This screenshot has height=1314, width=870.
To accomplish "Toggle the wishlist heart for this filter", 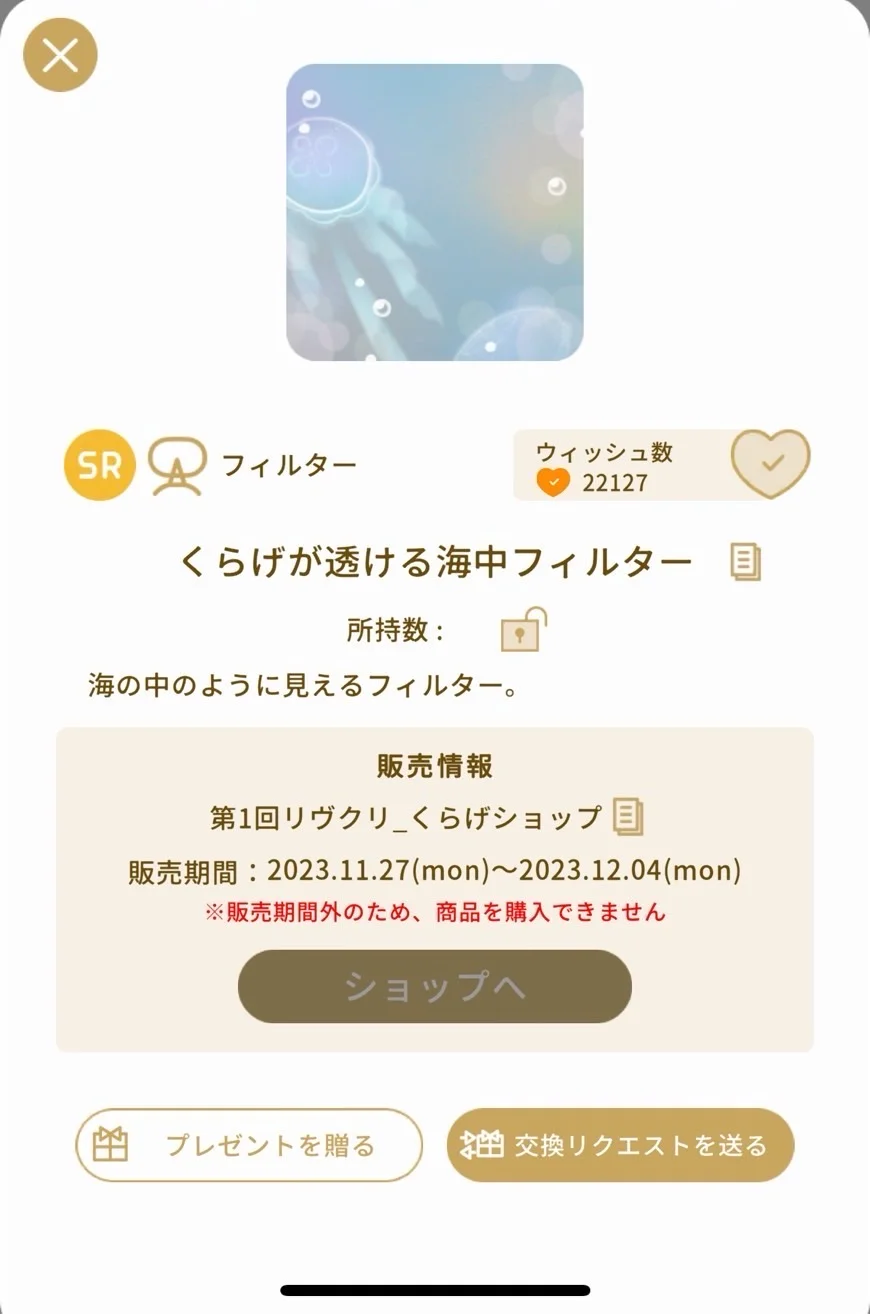I will (x=769, y=464).
